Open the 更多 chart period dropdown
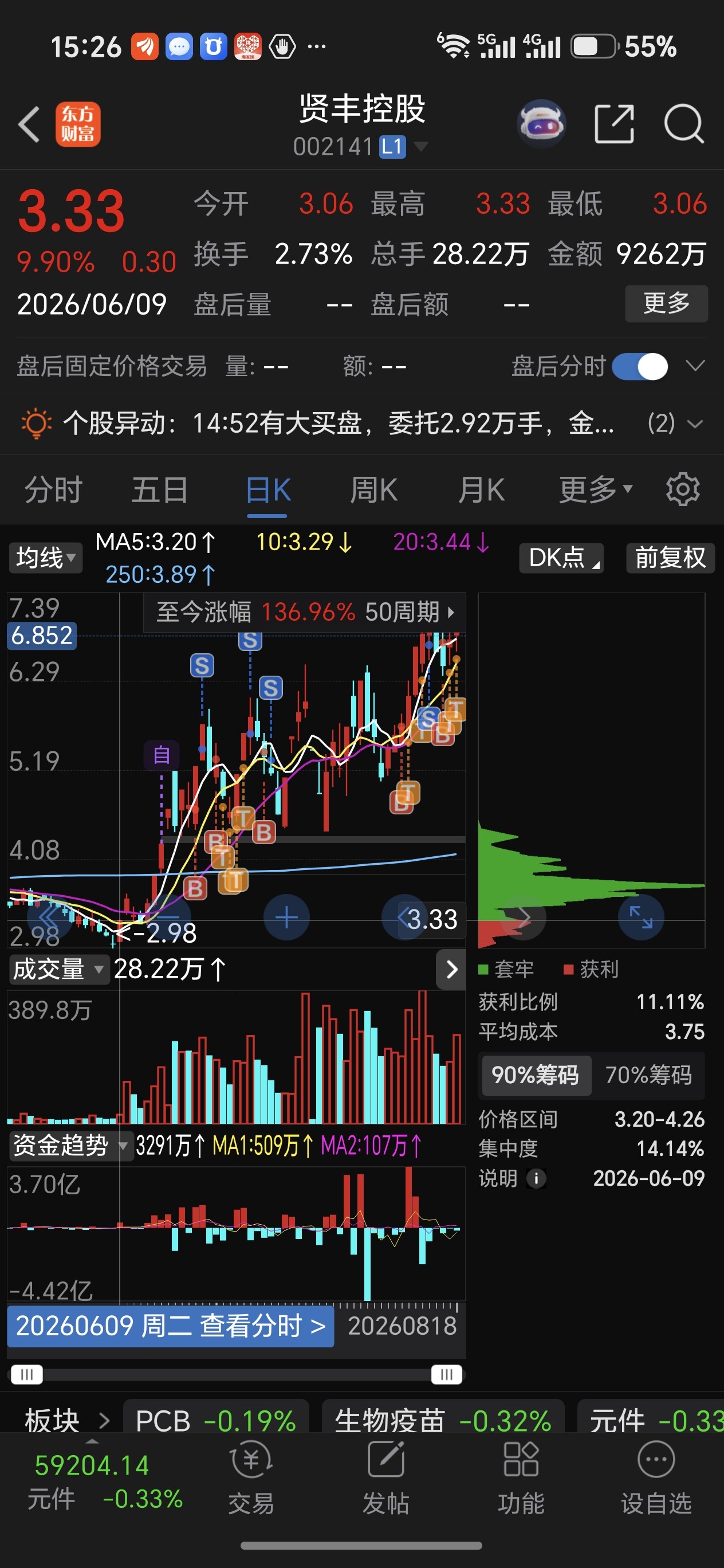This screenshot has height=1568, width=724. tap(596, 490)
